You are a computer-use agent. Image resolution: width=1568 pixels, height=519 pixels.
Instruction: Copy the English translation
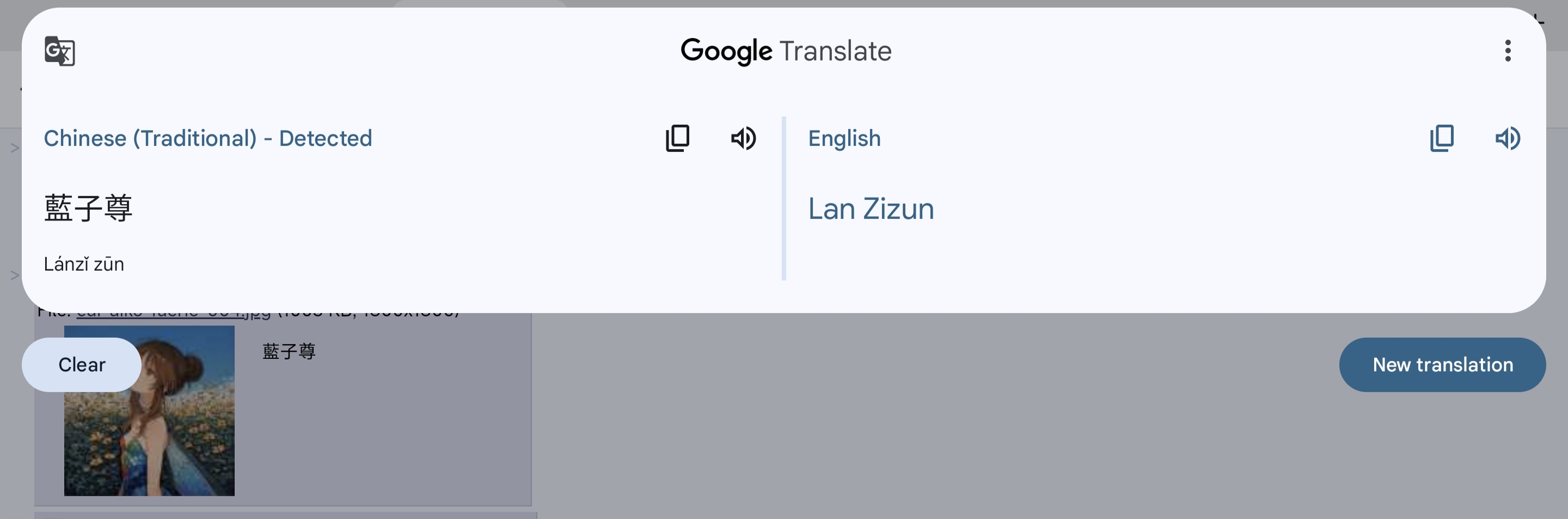pyautogui.click(x=1441, y=138)
